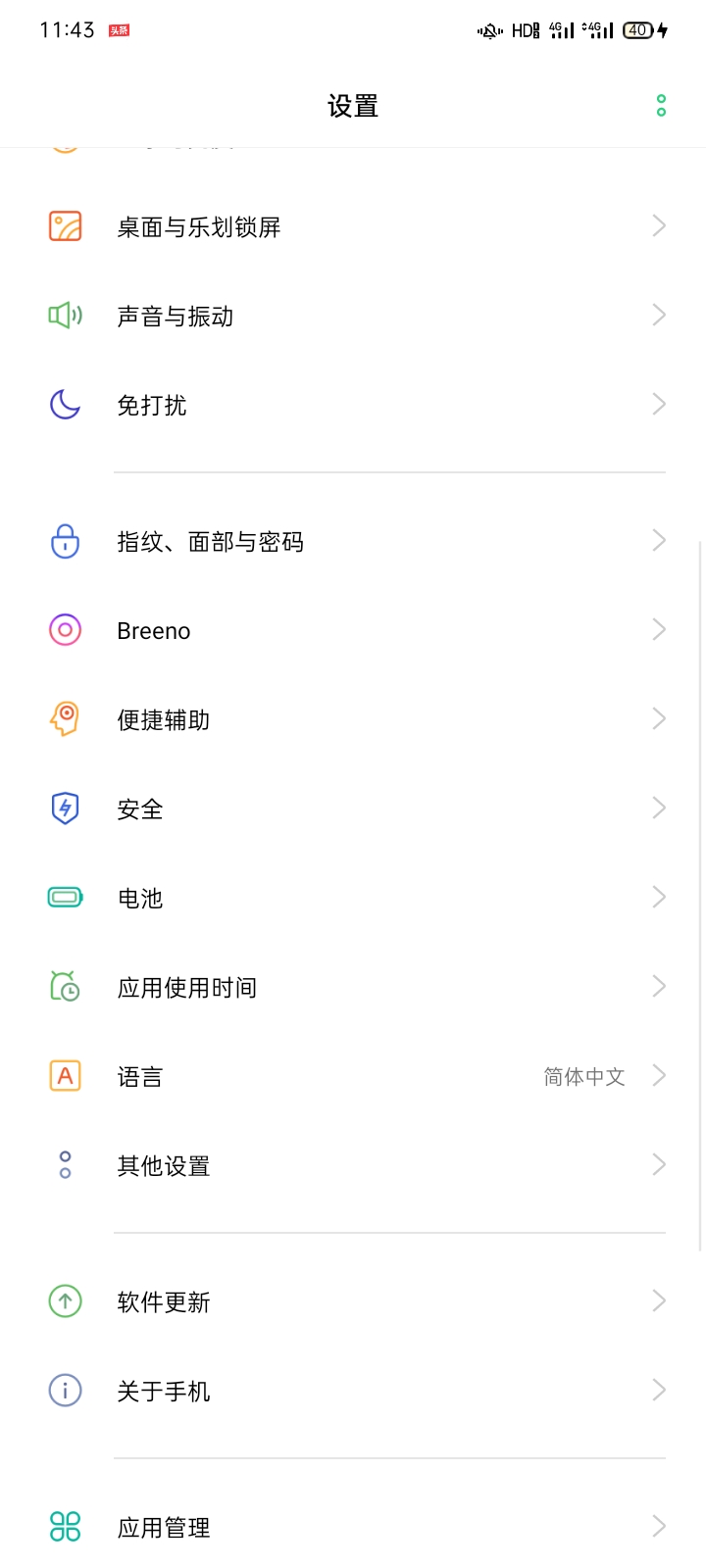This screenshot has width=706, height=1568.
Task: Click the info icon next to 关于手机
Action: pos(64,1390)
